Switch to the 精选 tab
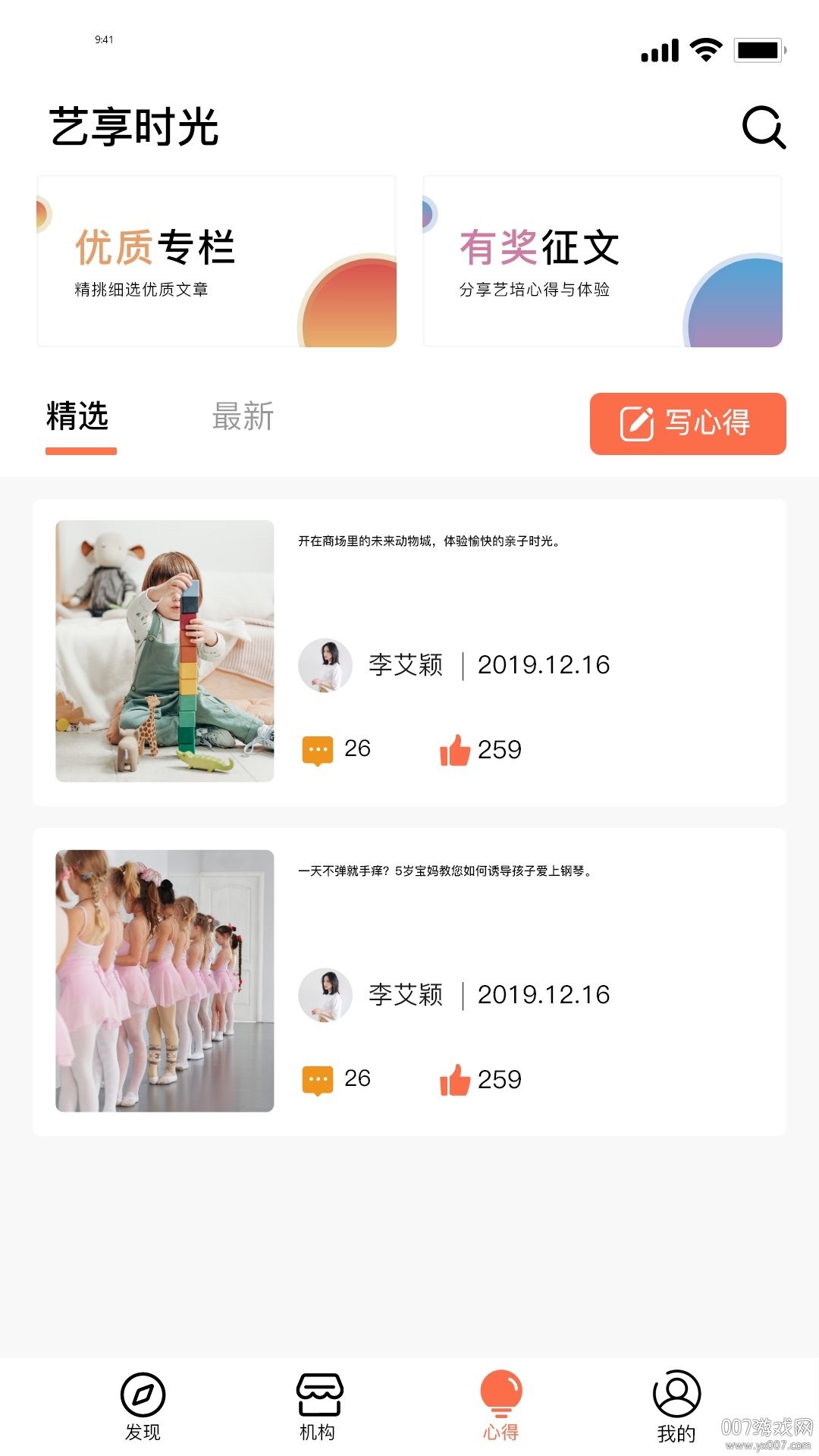This screenshot has height=1456, width=819. 78,418
